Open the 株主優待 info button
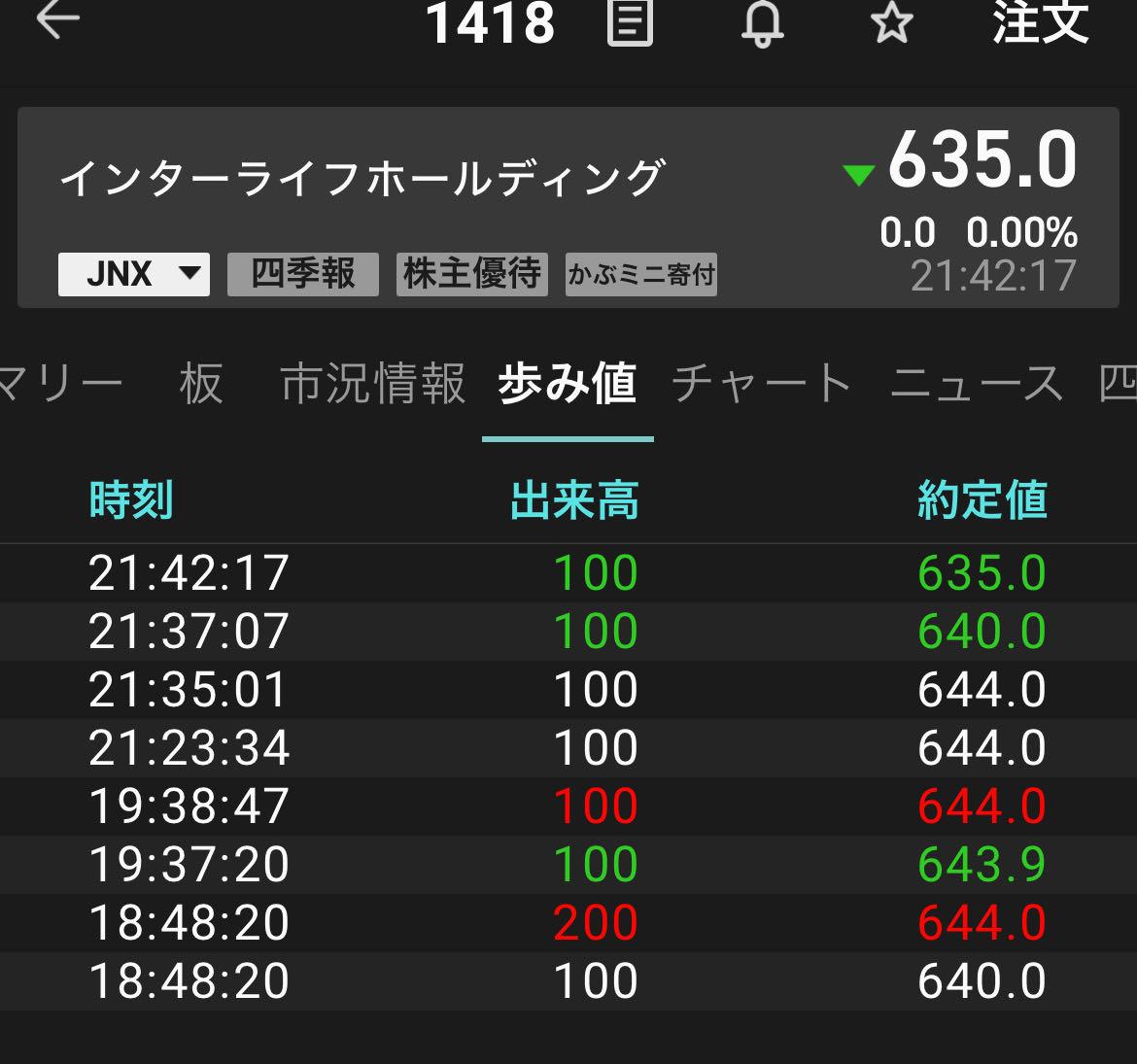 coord(472,274)
